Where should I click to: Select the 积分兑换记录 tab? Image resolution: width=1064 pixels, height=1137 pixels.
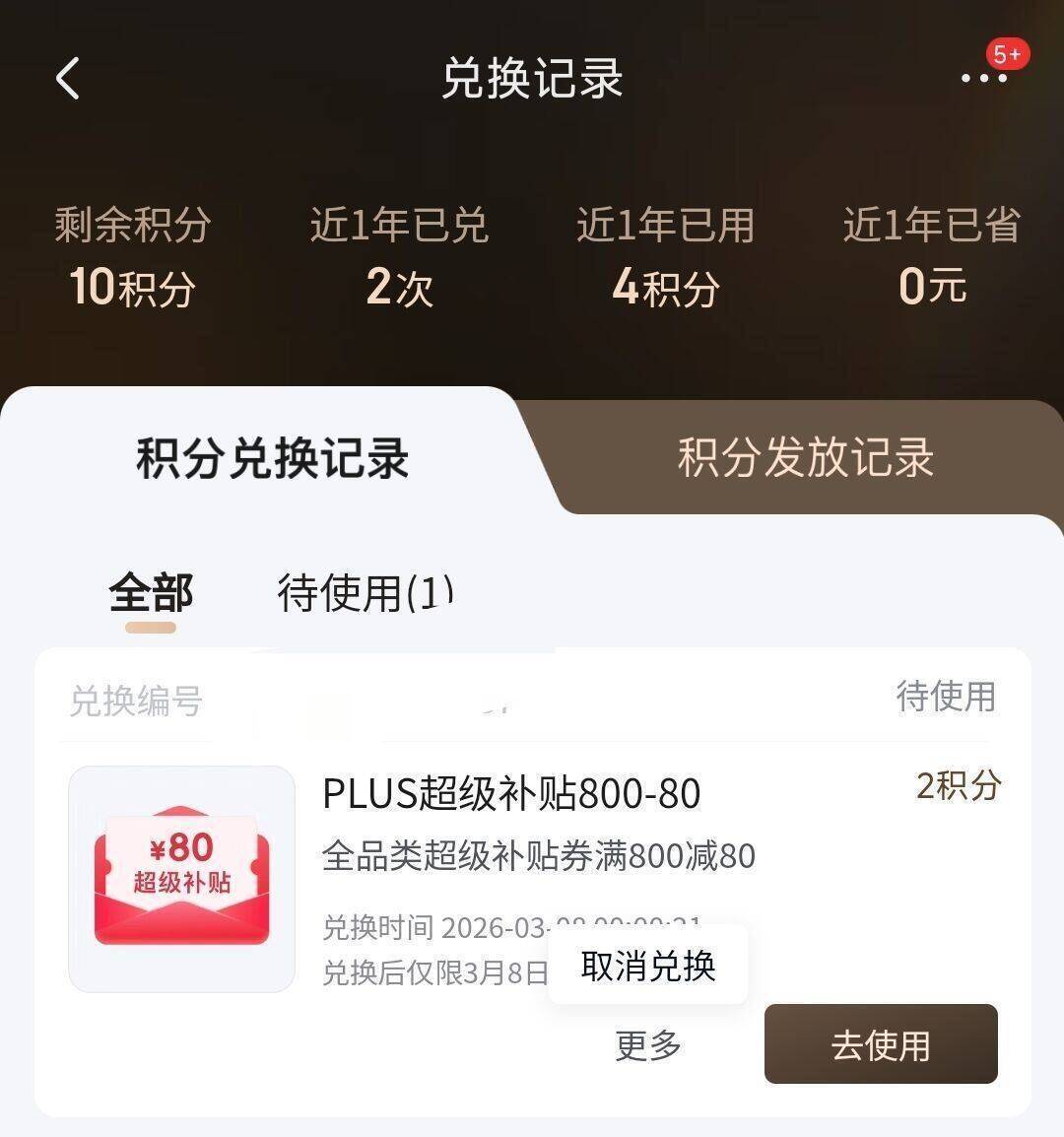point(269,459)
